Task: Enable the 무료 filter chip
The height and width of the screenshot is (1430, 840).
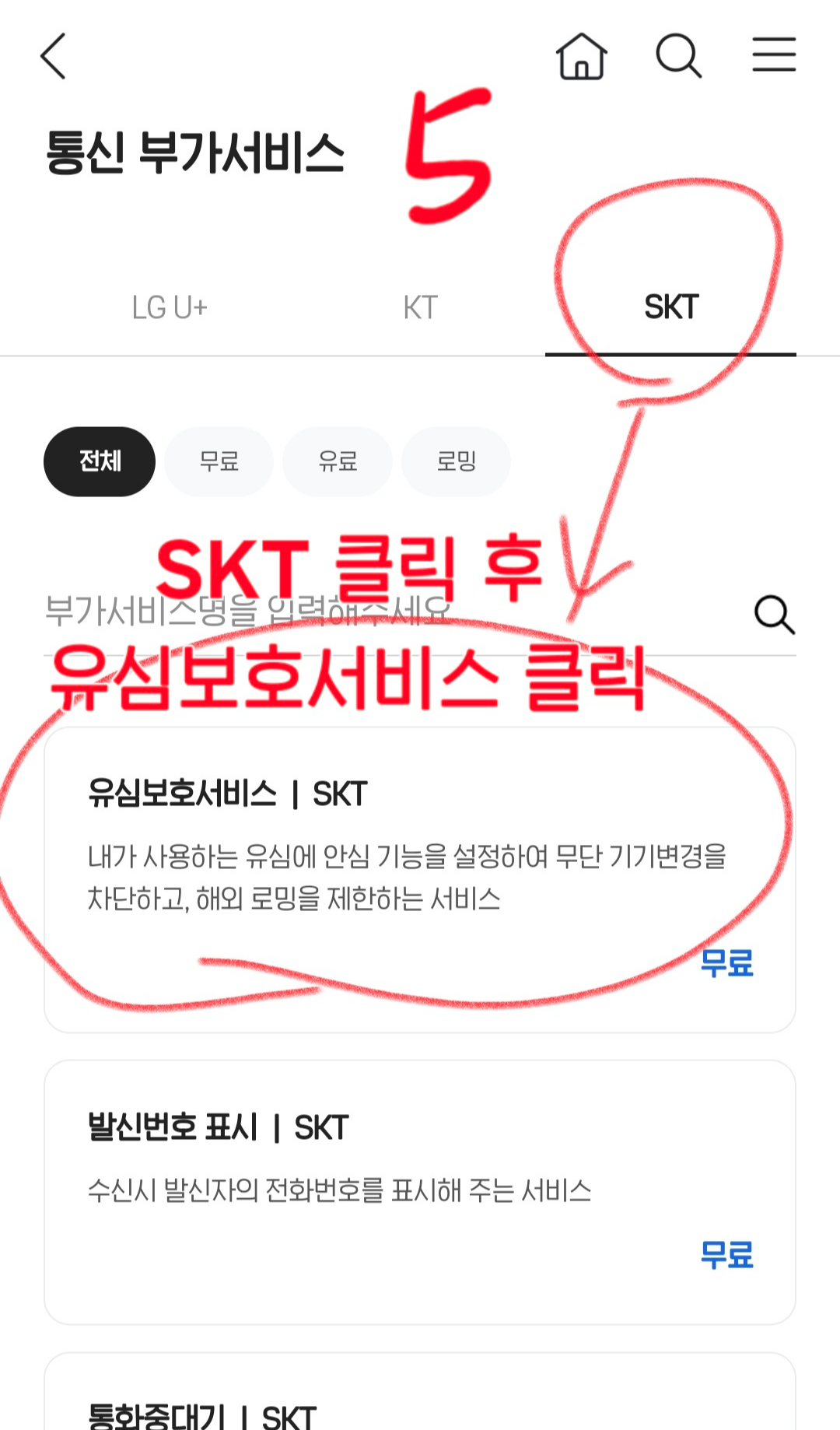Action: 219,461
